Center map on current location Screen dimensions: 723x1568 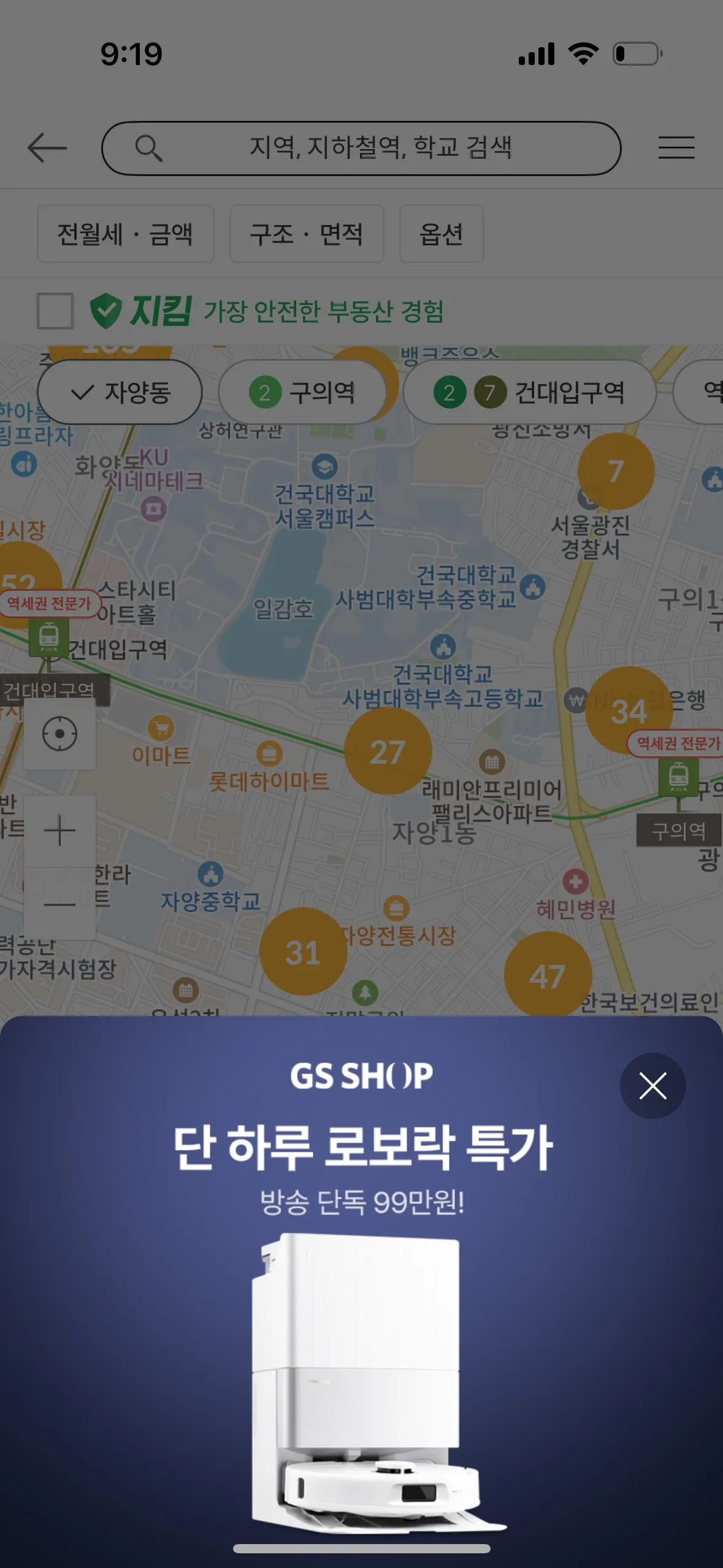click(x=59, y=734)
